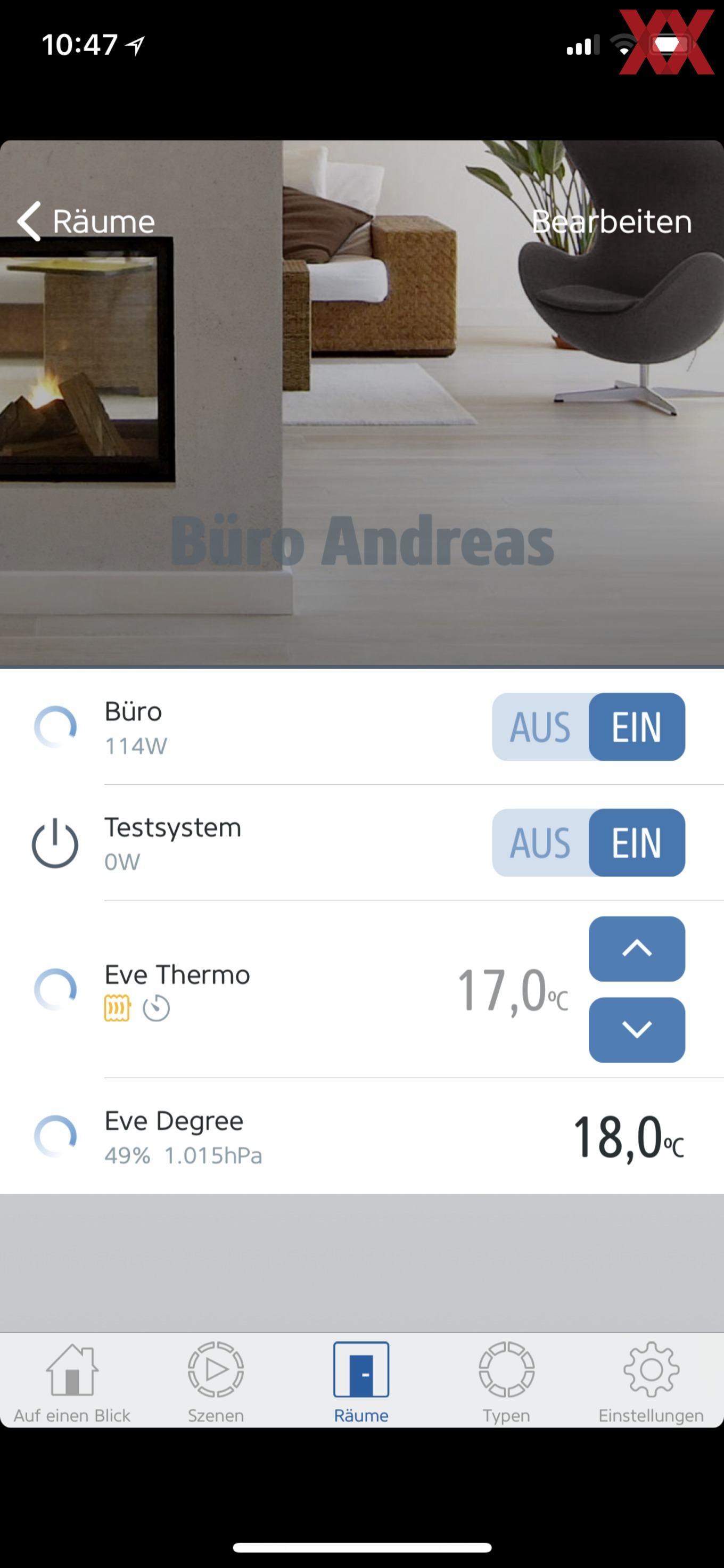Tap the Testsystem power icon

tap(55, 843)
